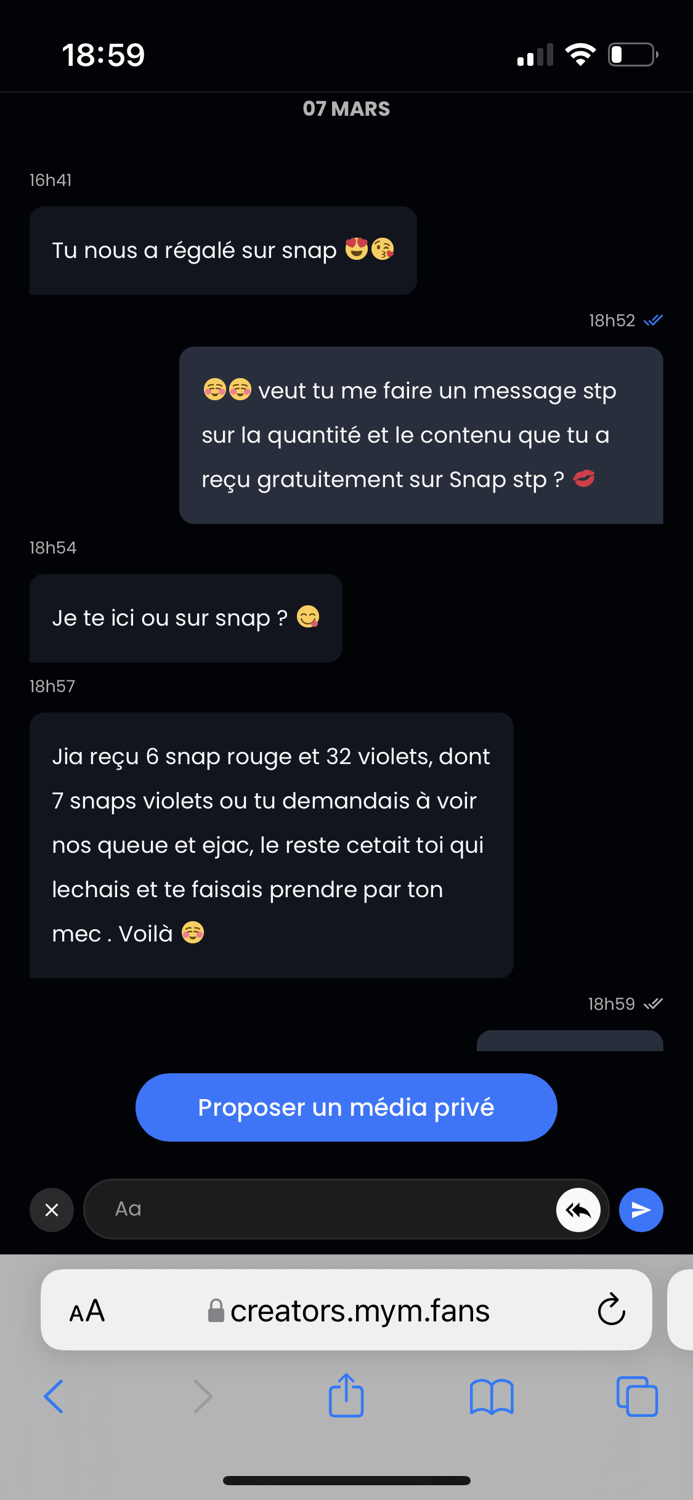Tap the Proposer un média privé button
This screenshot has height=1500, width=693.
pyautogui.click(x=346, y=1107)
